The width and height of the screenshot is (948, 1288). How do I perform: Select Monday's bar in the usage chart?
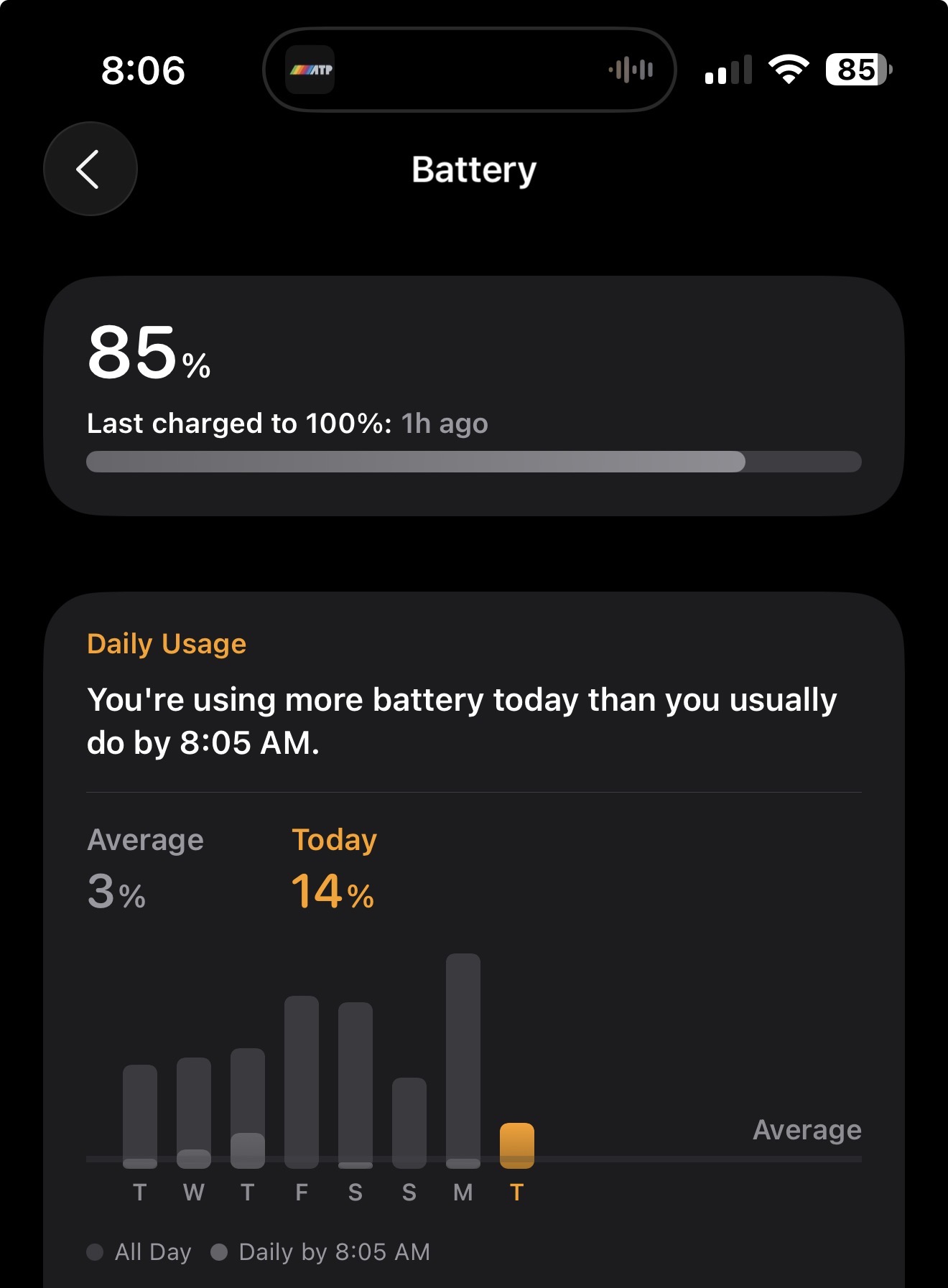coord(463,1061)
